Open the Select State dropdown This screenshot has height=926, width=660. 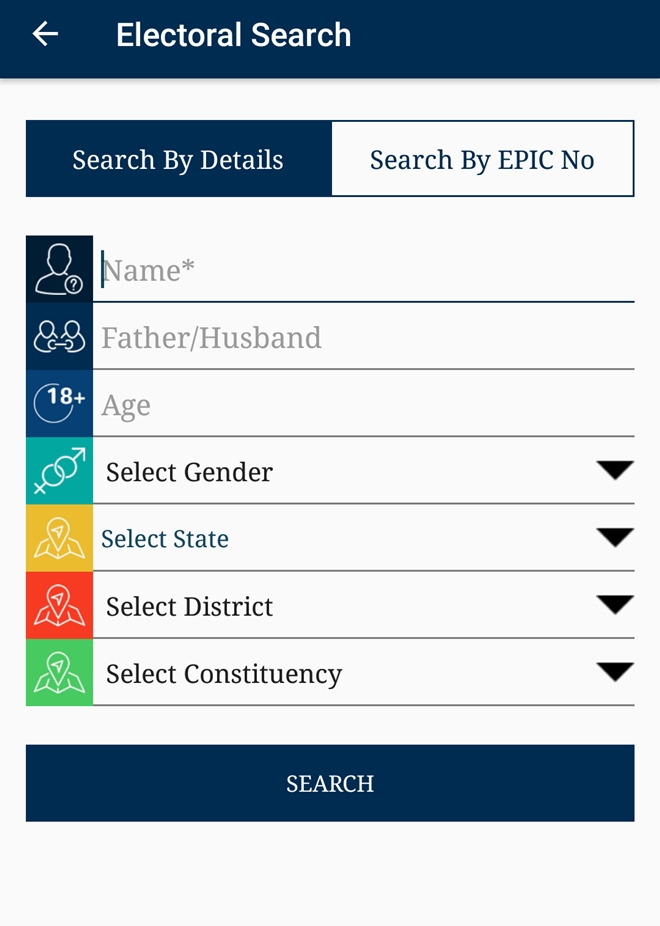(363, 539)
